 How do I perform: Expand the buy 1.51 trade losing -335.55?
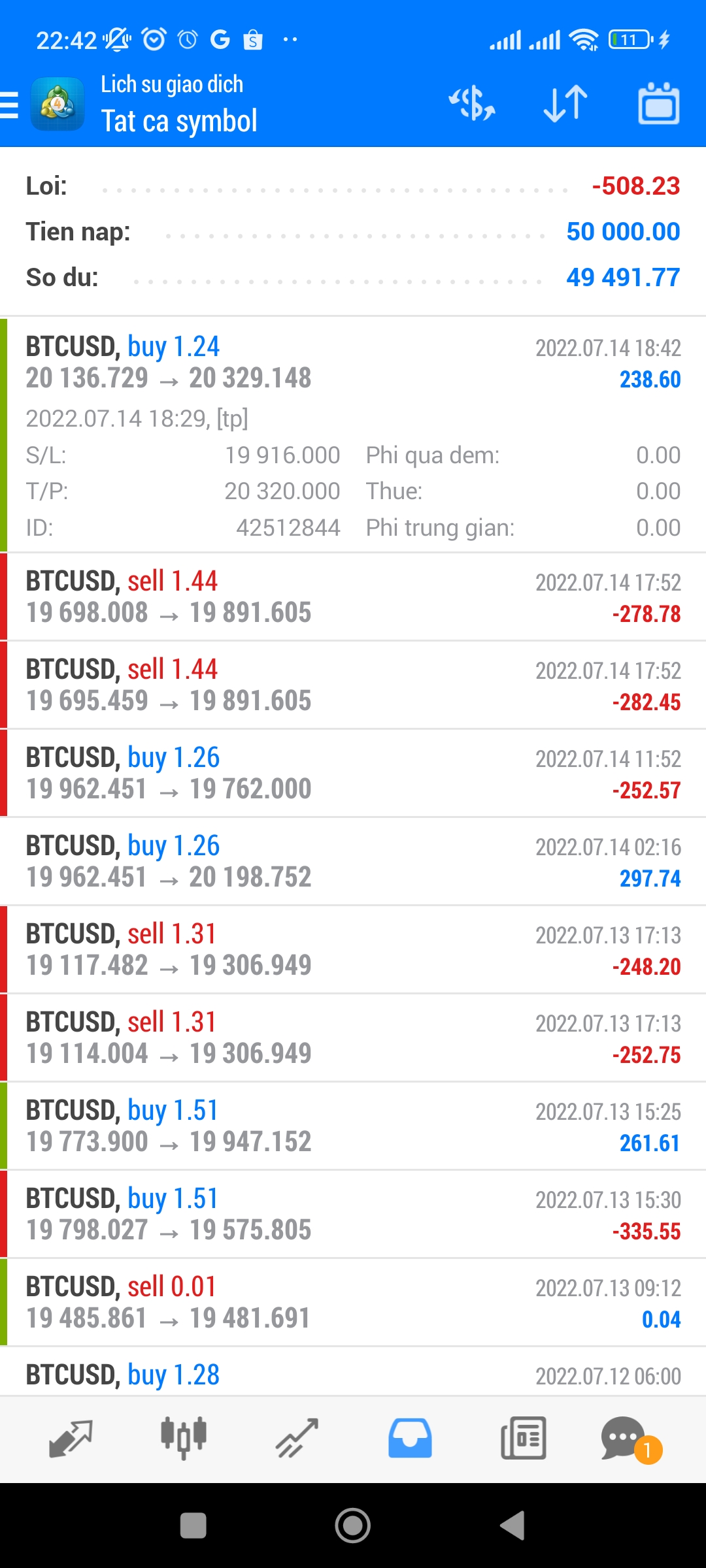[x=353, y=1215]
